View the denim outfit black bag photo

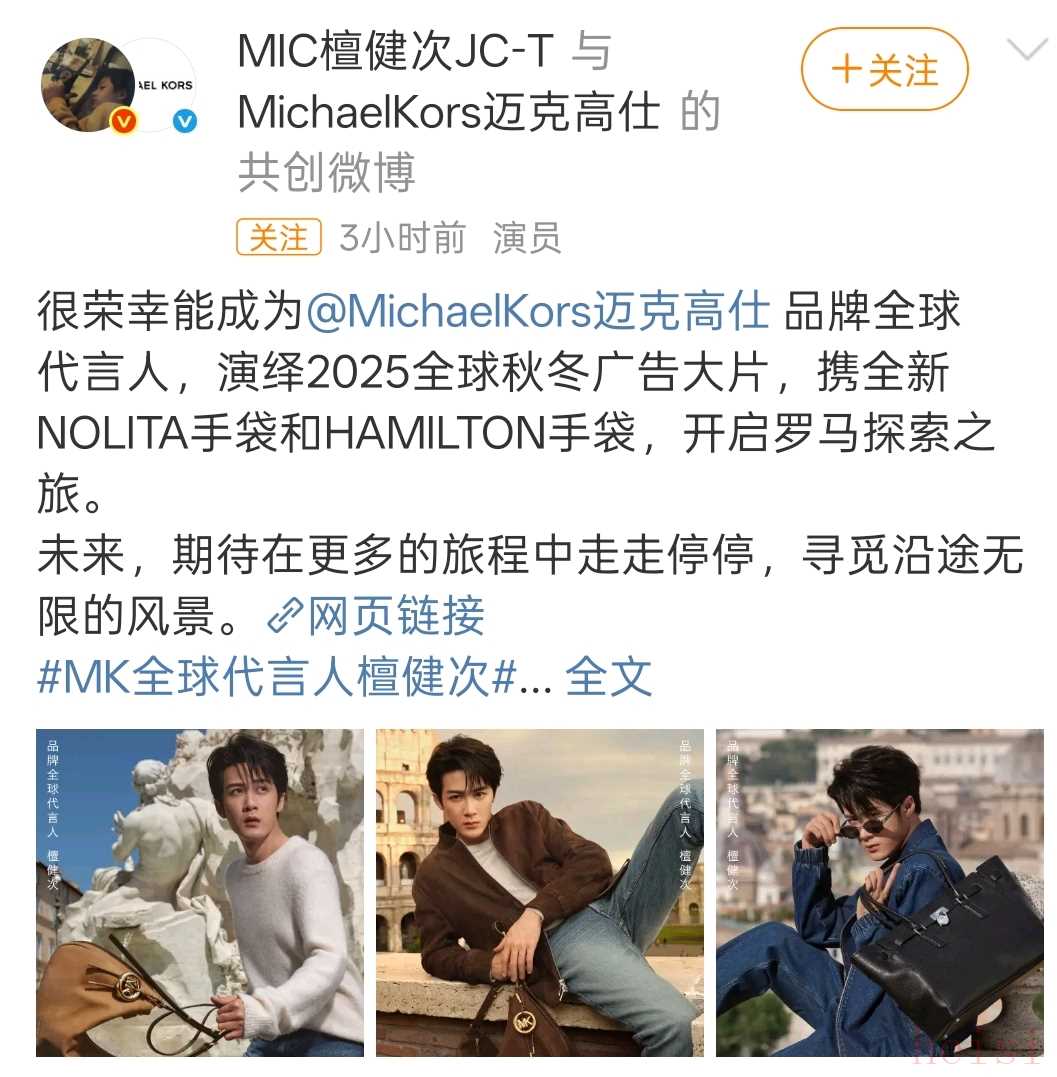[879, 892]
